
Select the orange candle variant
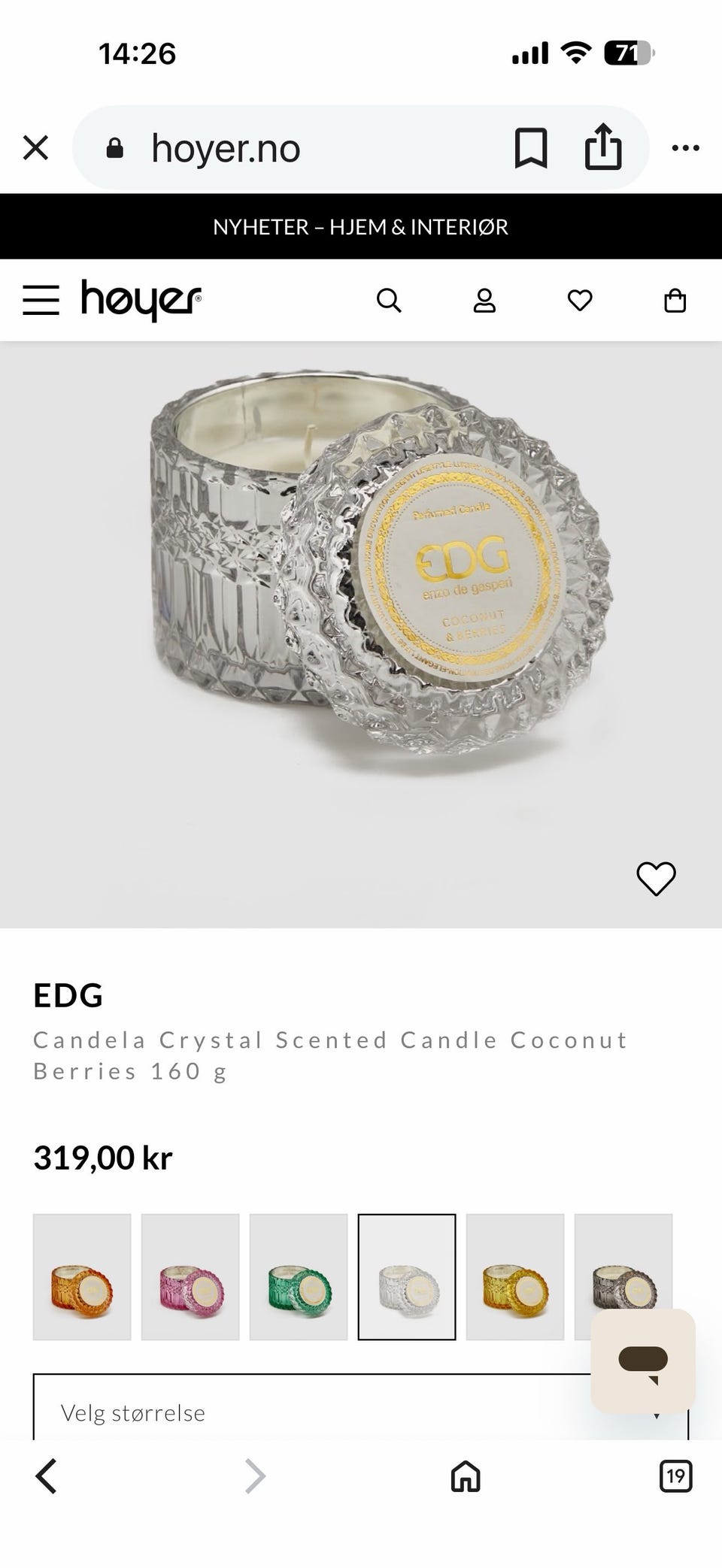tap(82, 1276)
